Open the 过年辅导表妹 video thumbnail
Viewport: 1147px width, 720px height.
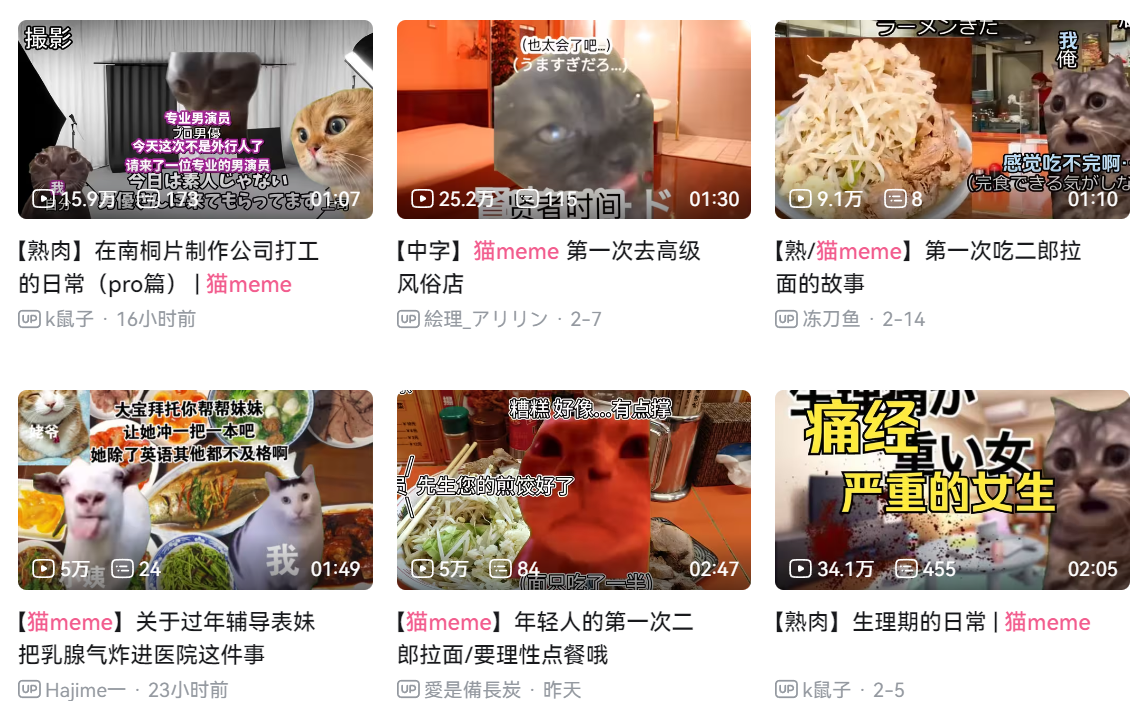(195, 489)
